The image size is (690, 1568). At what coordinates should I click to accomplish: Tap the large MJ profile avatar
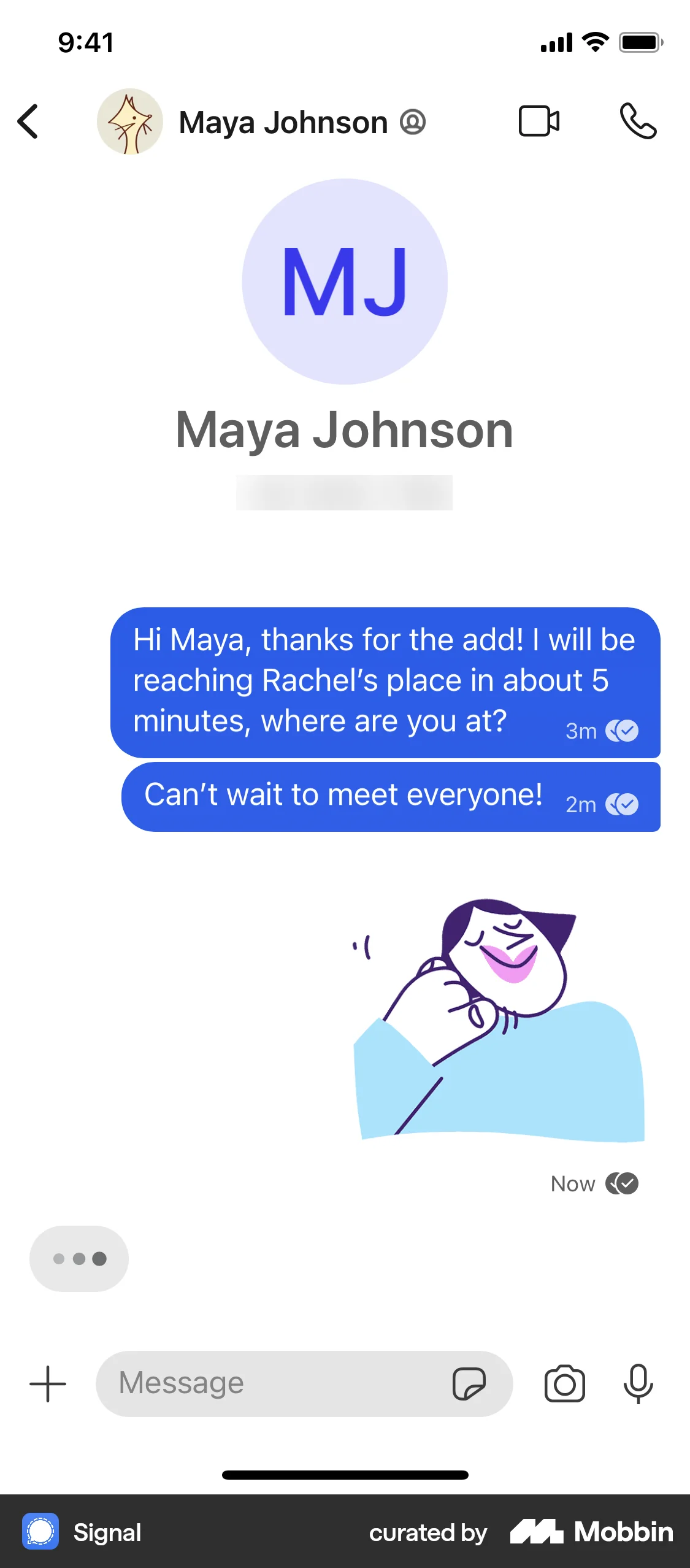tap(345, 282)
